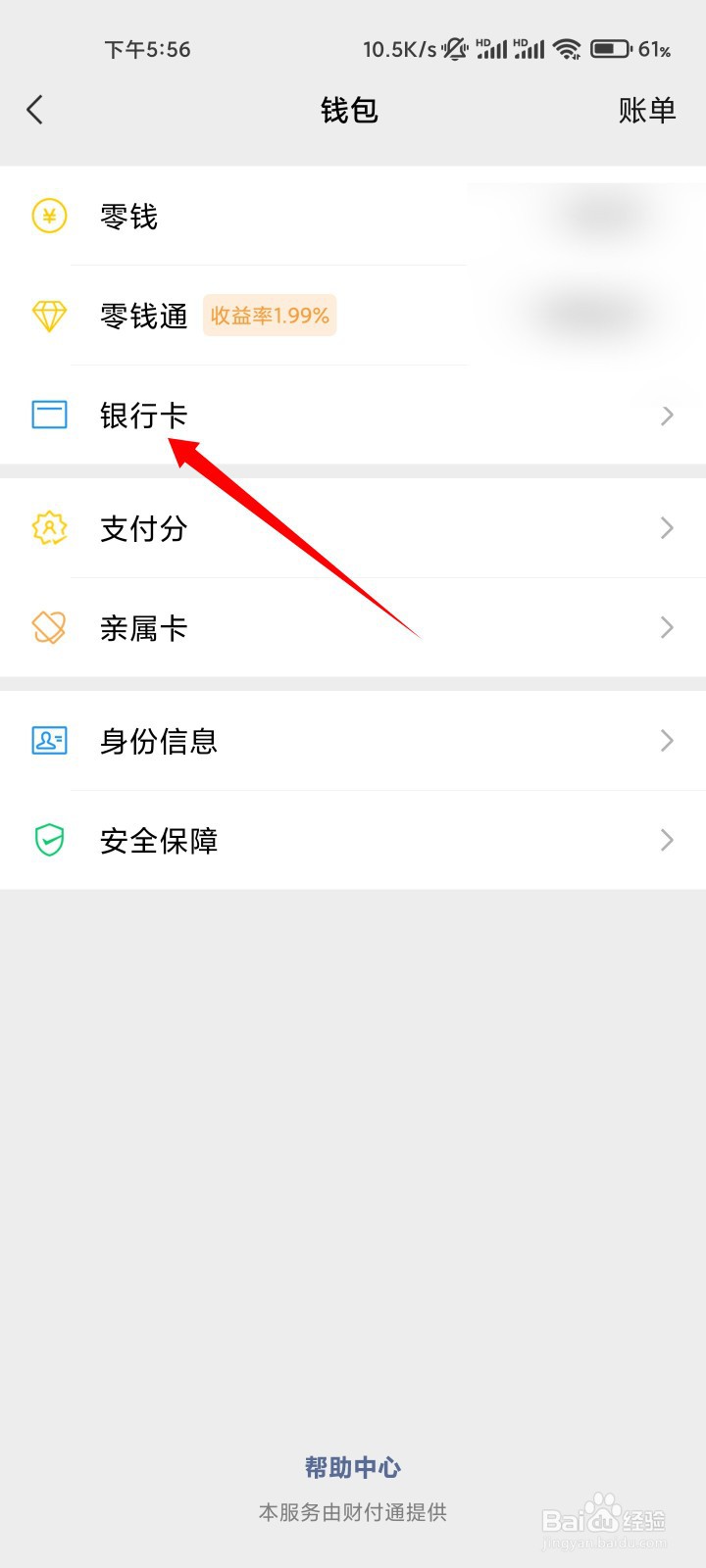Screen dimensions: 706x1568
Task: Expand the 支付分 entry with its arrow
Action: [x=668, y=528]
